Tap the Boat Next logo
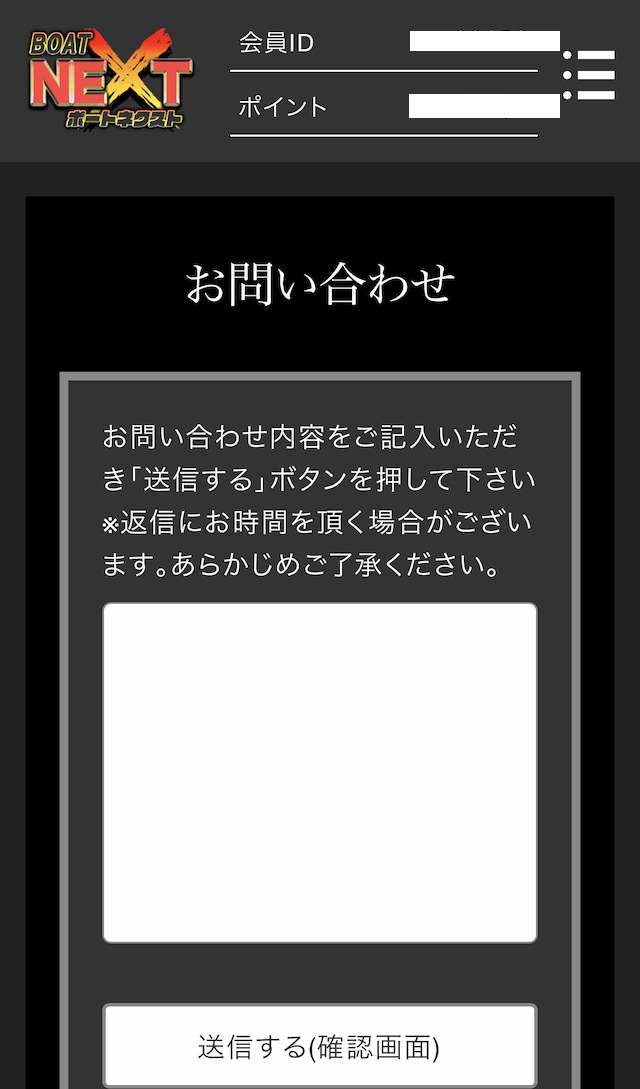 coord(111,78)
